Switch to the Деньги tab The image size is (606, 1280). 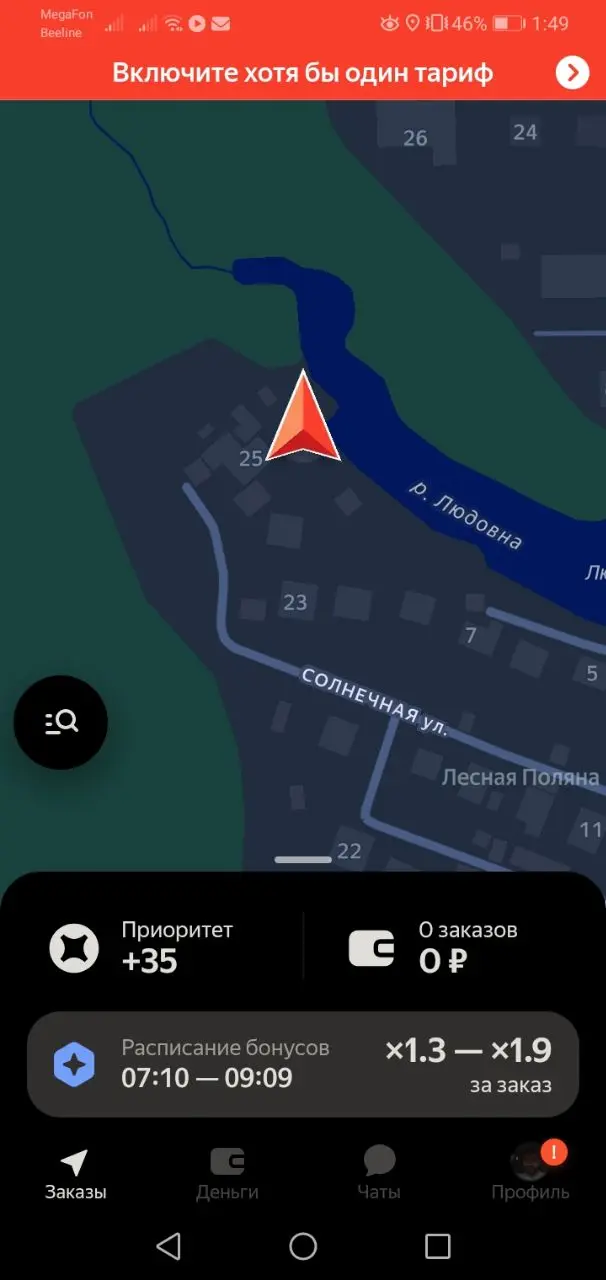point(227,1174)
